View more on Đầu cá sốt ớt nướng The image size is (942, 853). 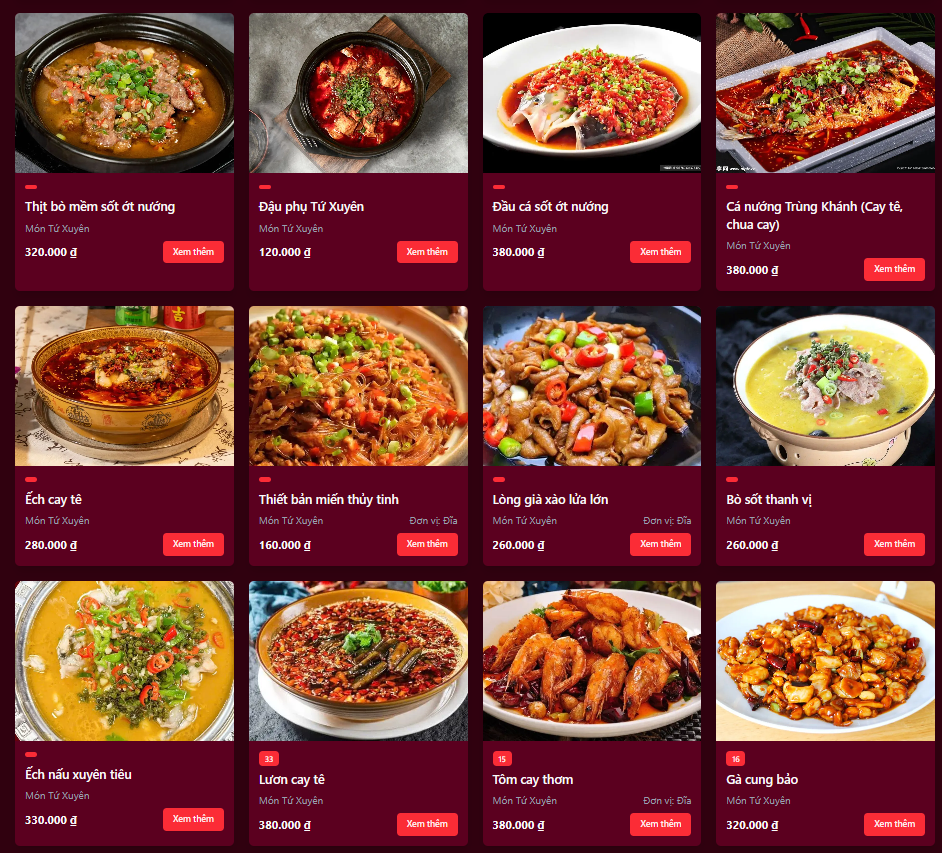point(660,252)
